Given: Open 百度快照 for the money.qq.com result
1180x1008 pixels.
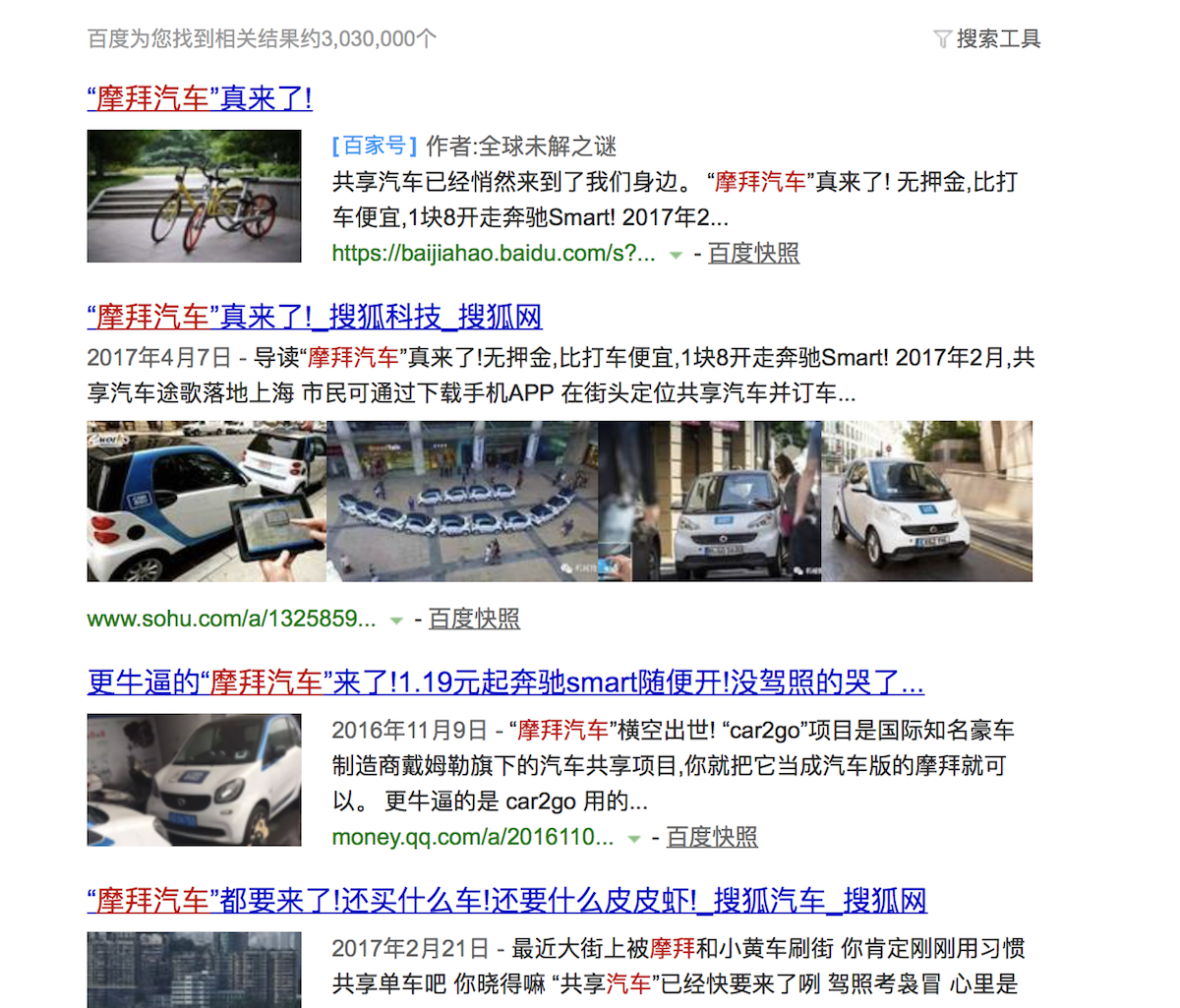Looking at the screenshot, I should 712,837.
